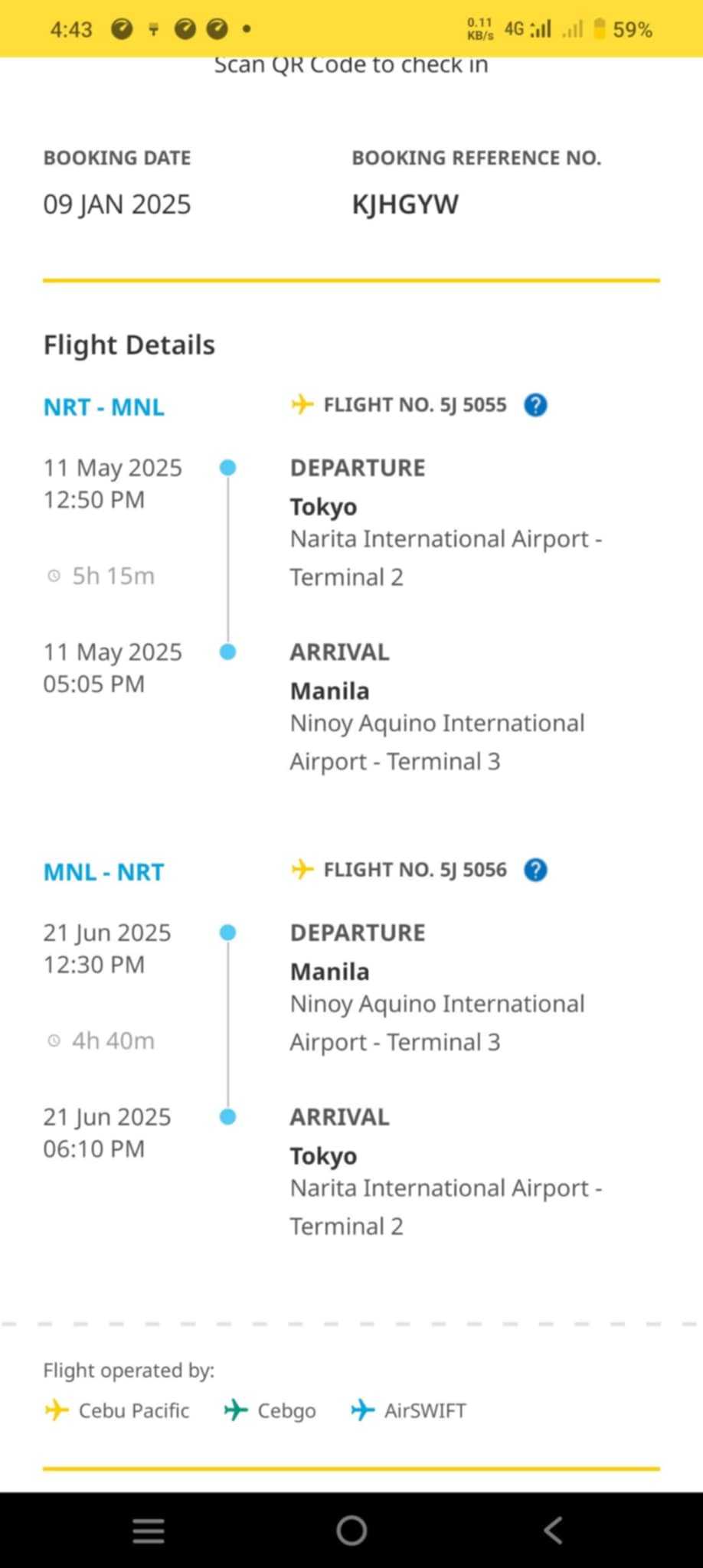Image resolution: width=703 pixels, height=1568 pixels.
Task: Open the recent apps menu
Action: (x=149, y=1530)
